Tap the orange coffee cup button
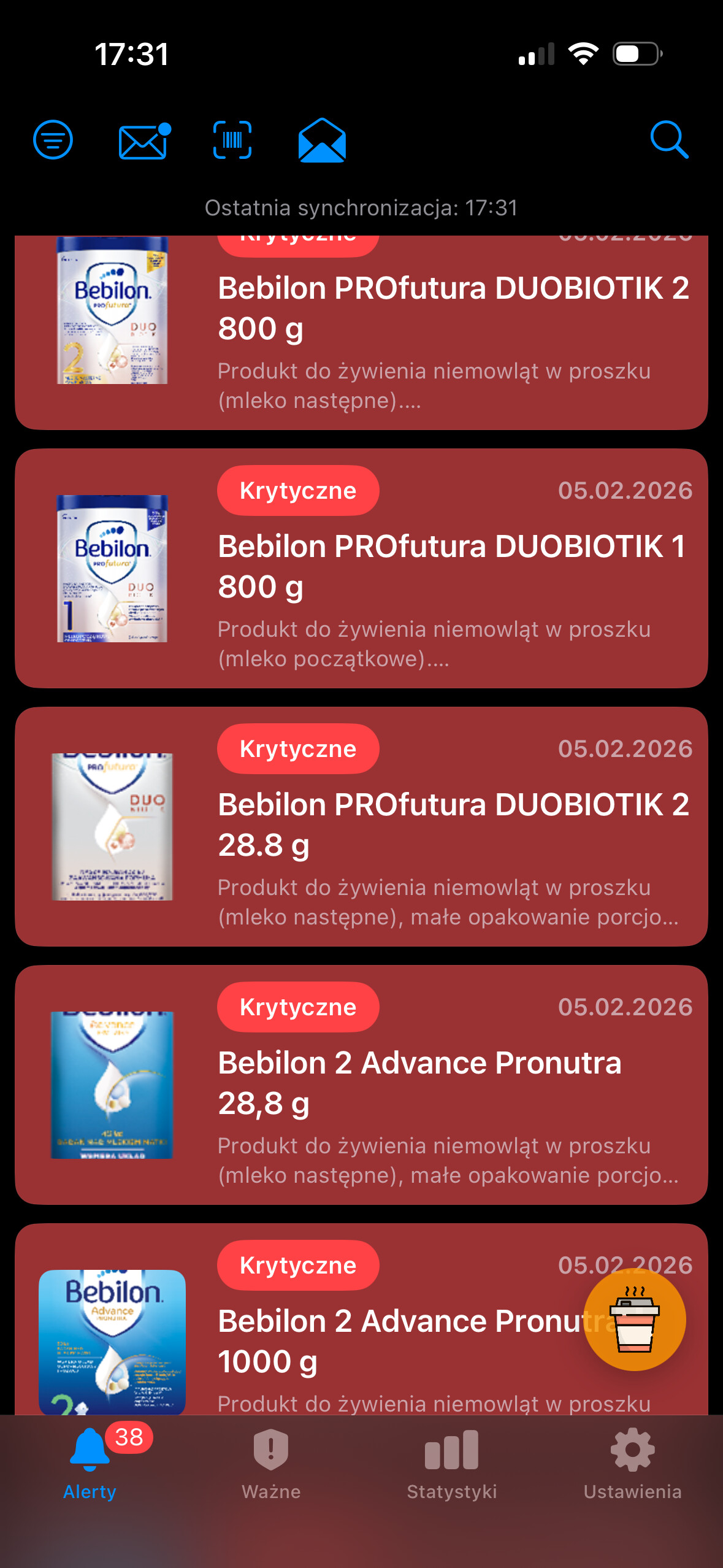 click(x=634, y=1319)
